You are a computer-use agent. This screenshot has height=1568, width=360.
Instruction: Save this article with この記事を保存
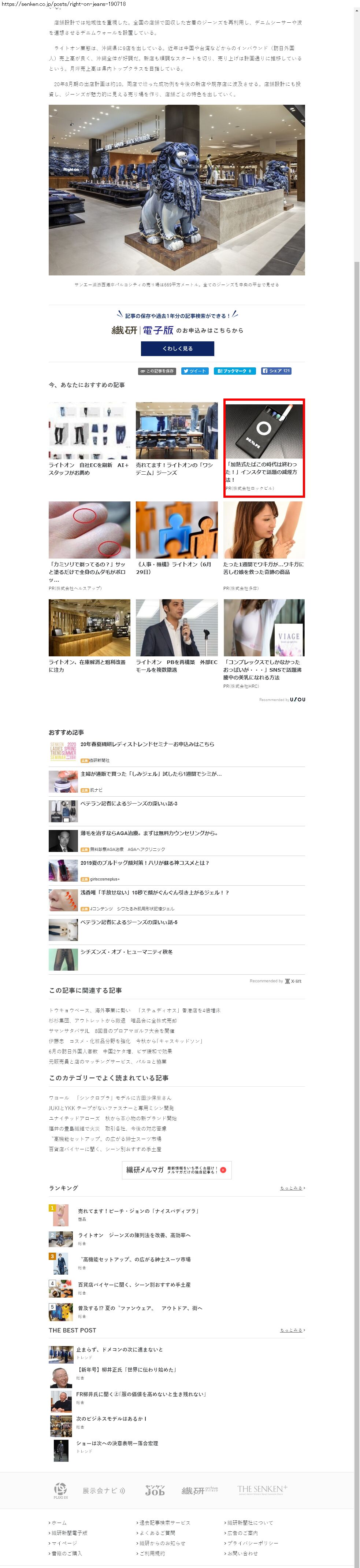click(157, 371)
